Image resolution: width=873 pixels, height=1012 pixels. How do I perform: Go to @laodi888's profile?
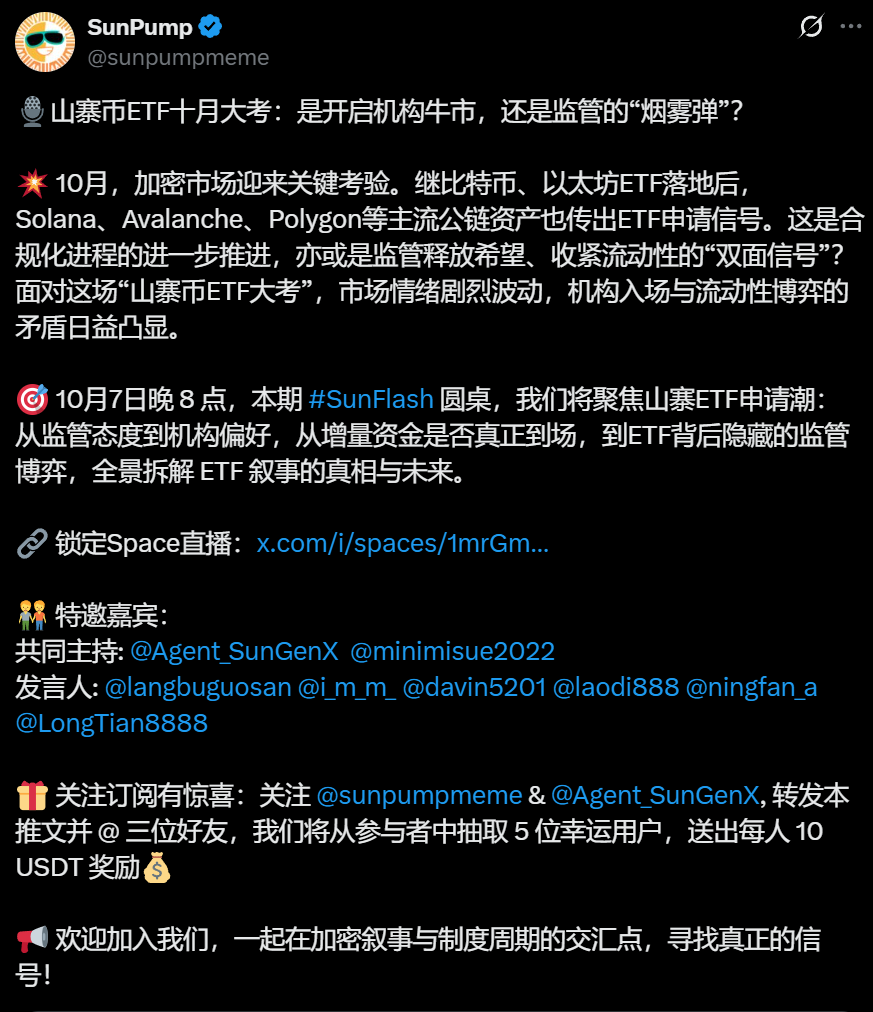(615, 688)
